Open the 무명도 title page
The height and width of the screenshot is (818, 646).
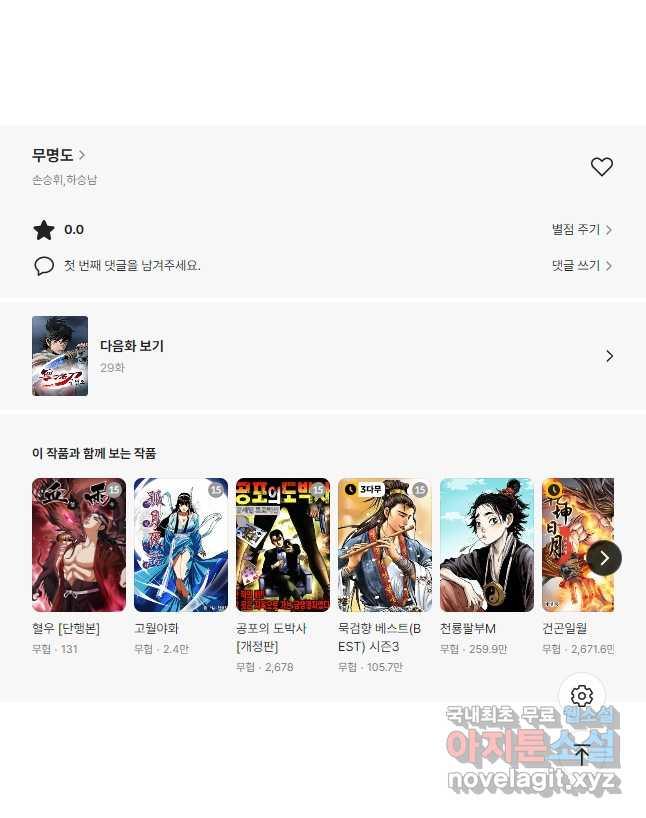[58, 155]
